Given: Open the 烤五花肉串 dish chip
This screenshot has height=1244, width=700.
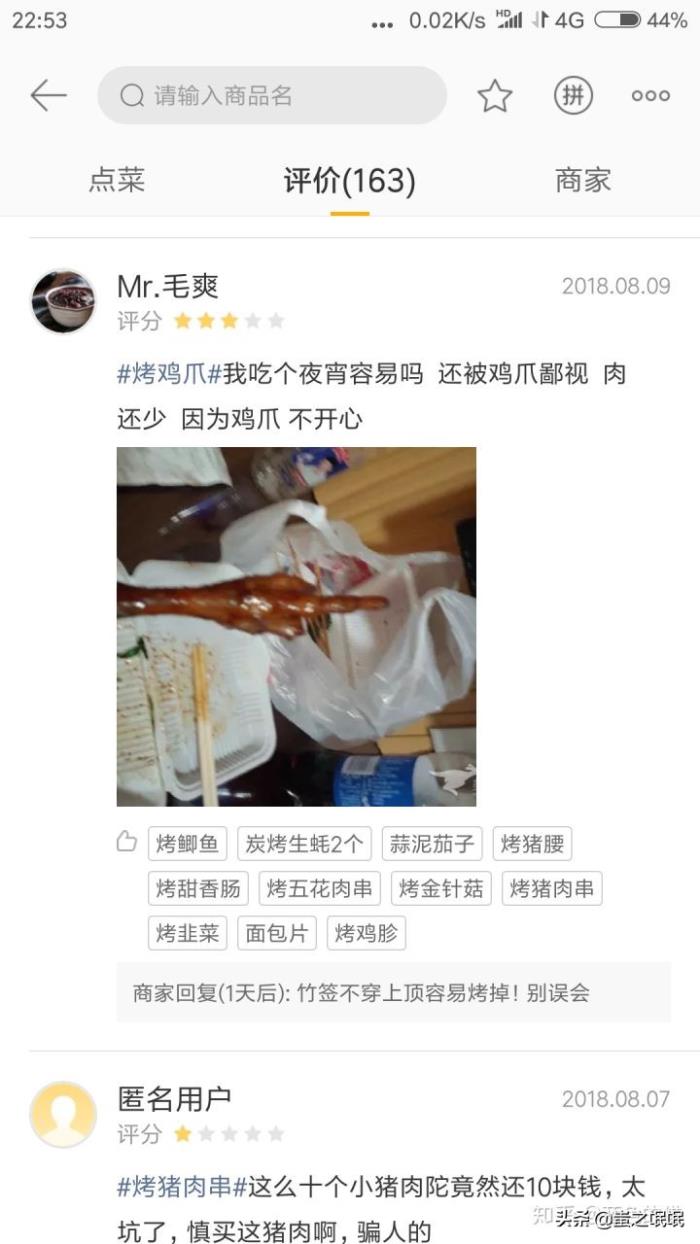Looking at the screenshot, I should coord(319,889).
